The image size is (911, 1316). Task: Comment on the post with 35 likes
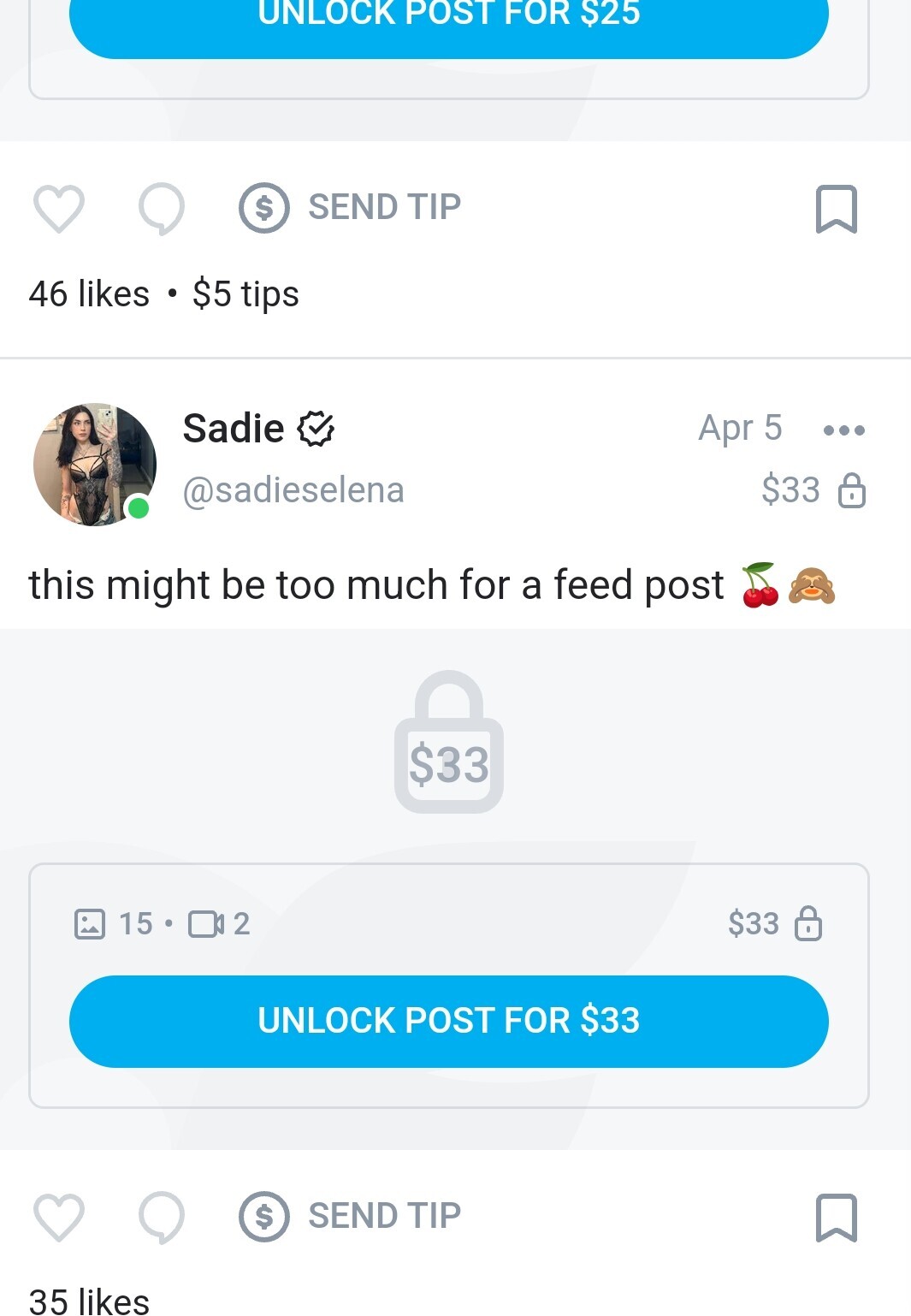161,1216
